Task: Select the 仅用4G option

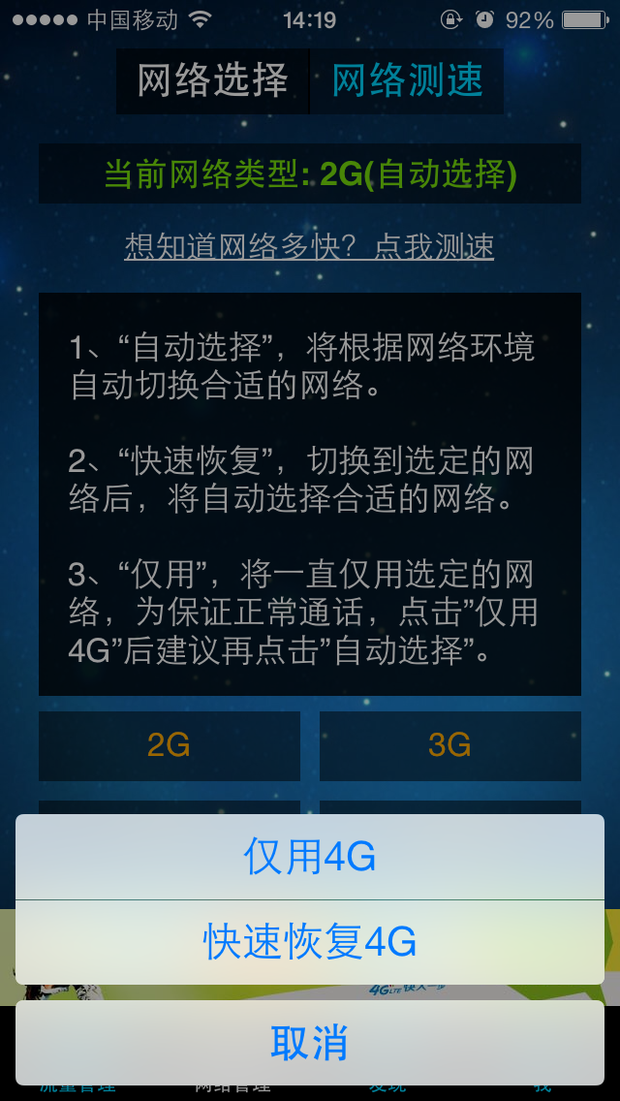Action: coord(310,857)
